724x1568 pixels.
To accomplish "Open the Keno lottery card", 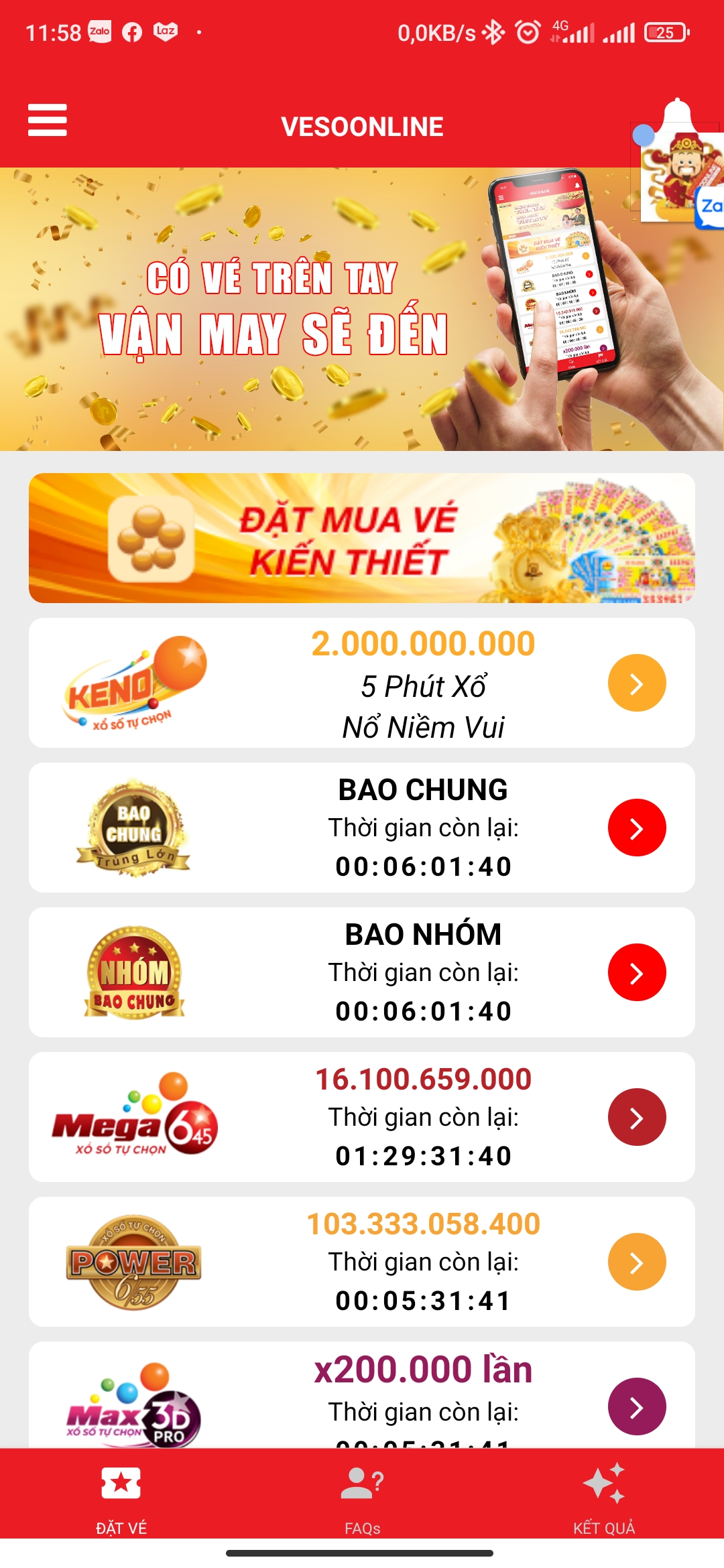I will click(361, 683).
